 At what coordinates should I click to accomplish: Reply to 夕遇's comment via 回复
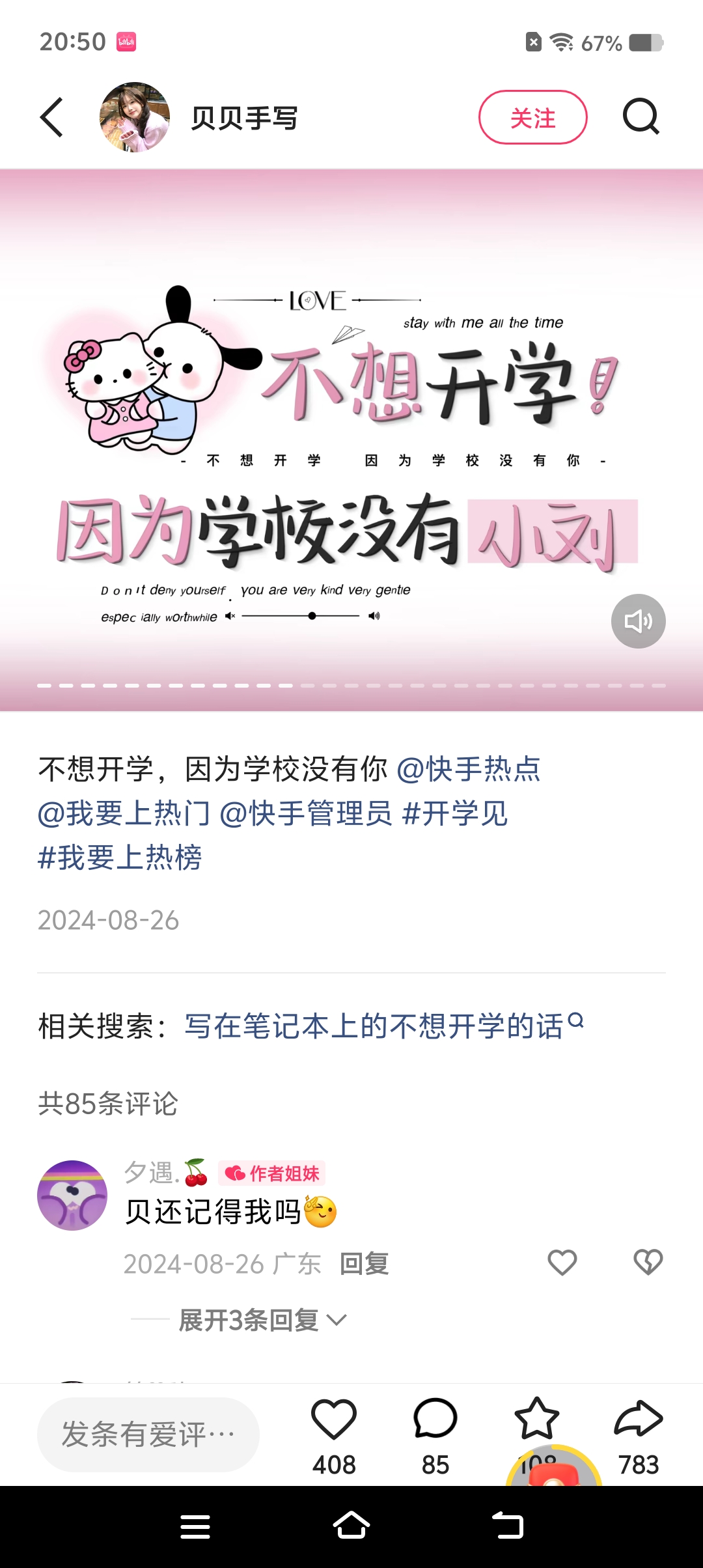coord(365,1262)
